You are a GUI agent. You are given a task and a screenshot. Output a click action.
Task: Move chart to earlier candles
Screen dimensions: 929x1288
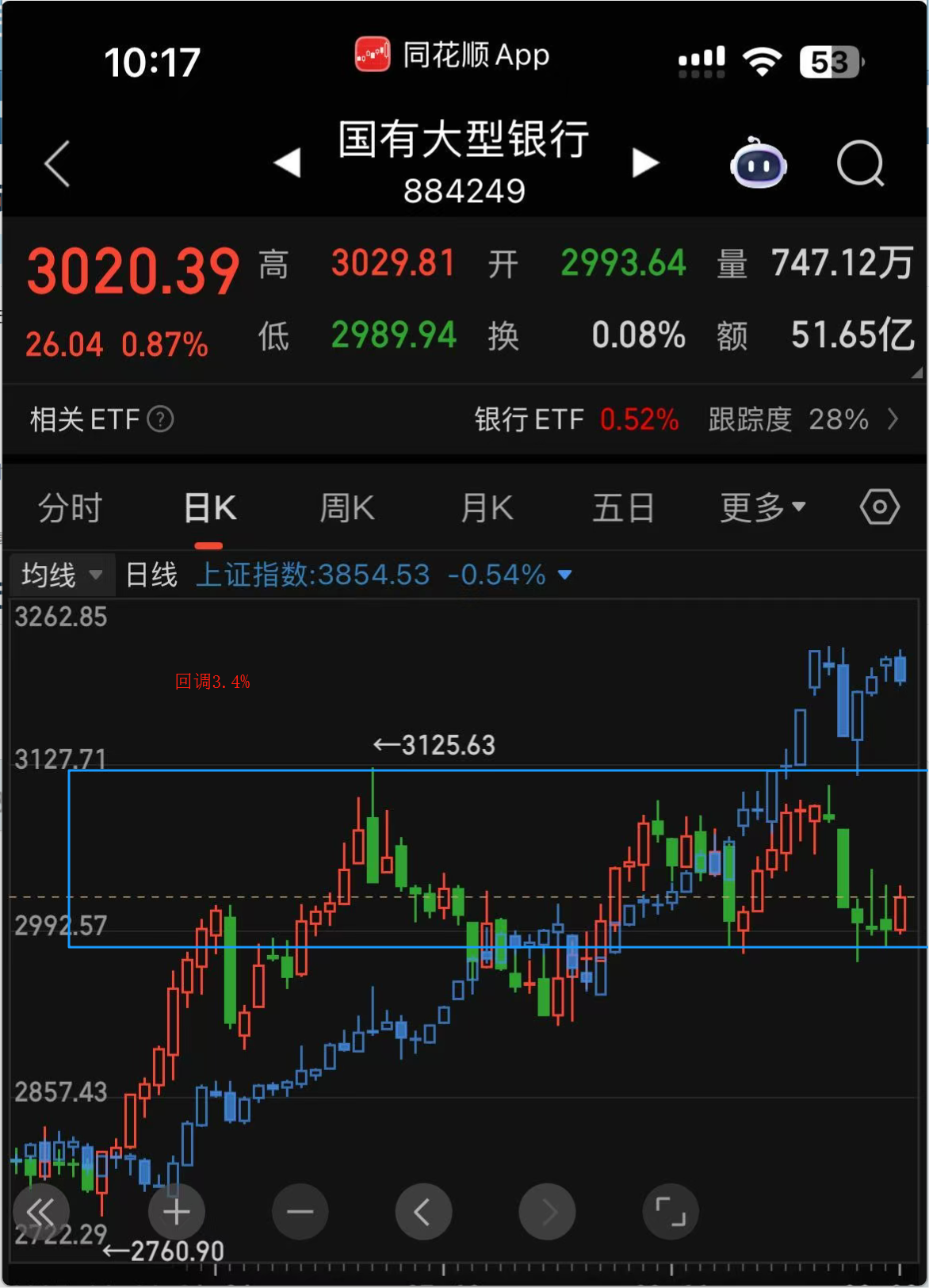423,1212
